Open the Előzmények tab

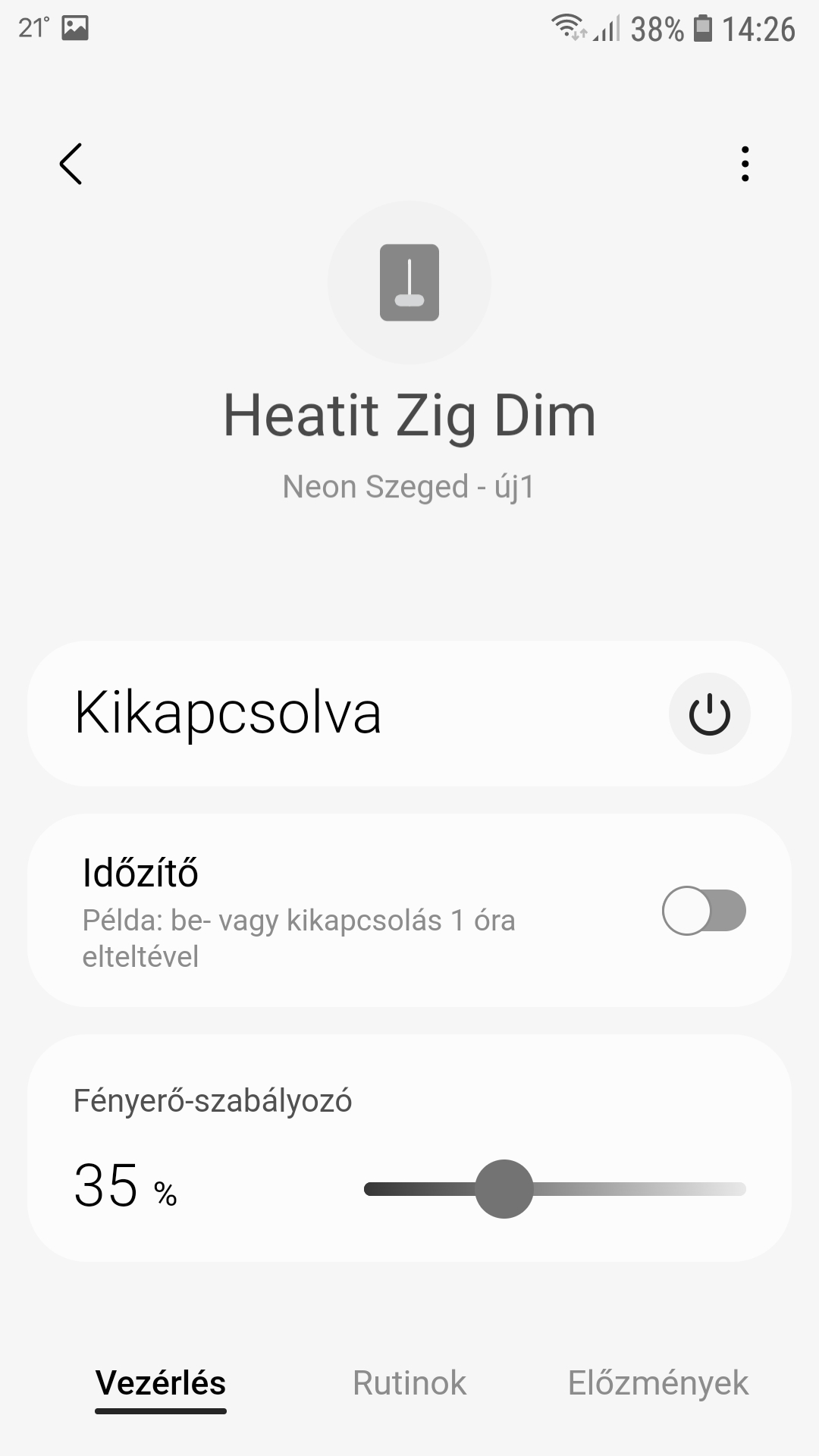[x=658, y=1383]
